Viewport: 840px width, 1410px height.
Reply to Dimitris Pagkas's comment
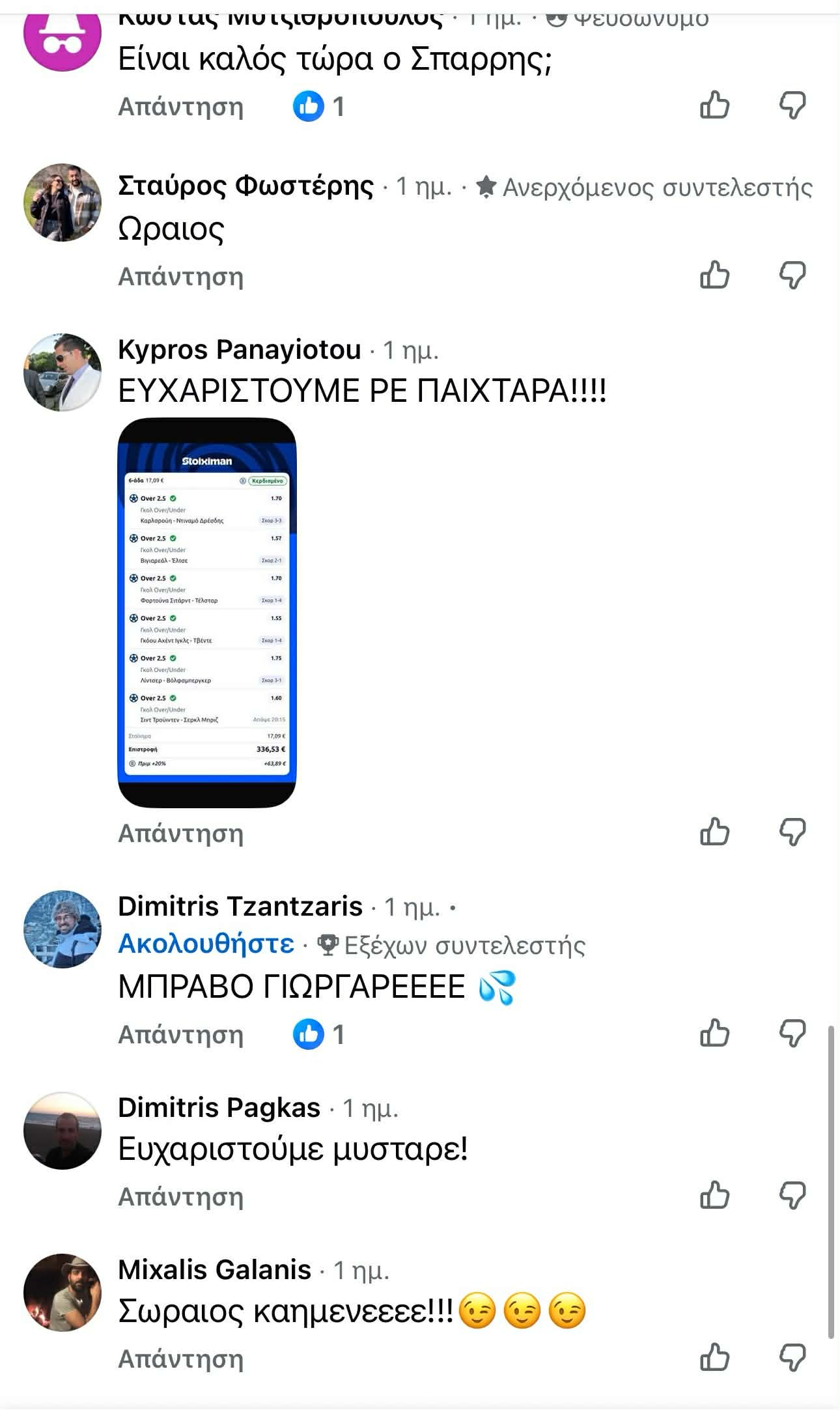[x=180, y=1197]
